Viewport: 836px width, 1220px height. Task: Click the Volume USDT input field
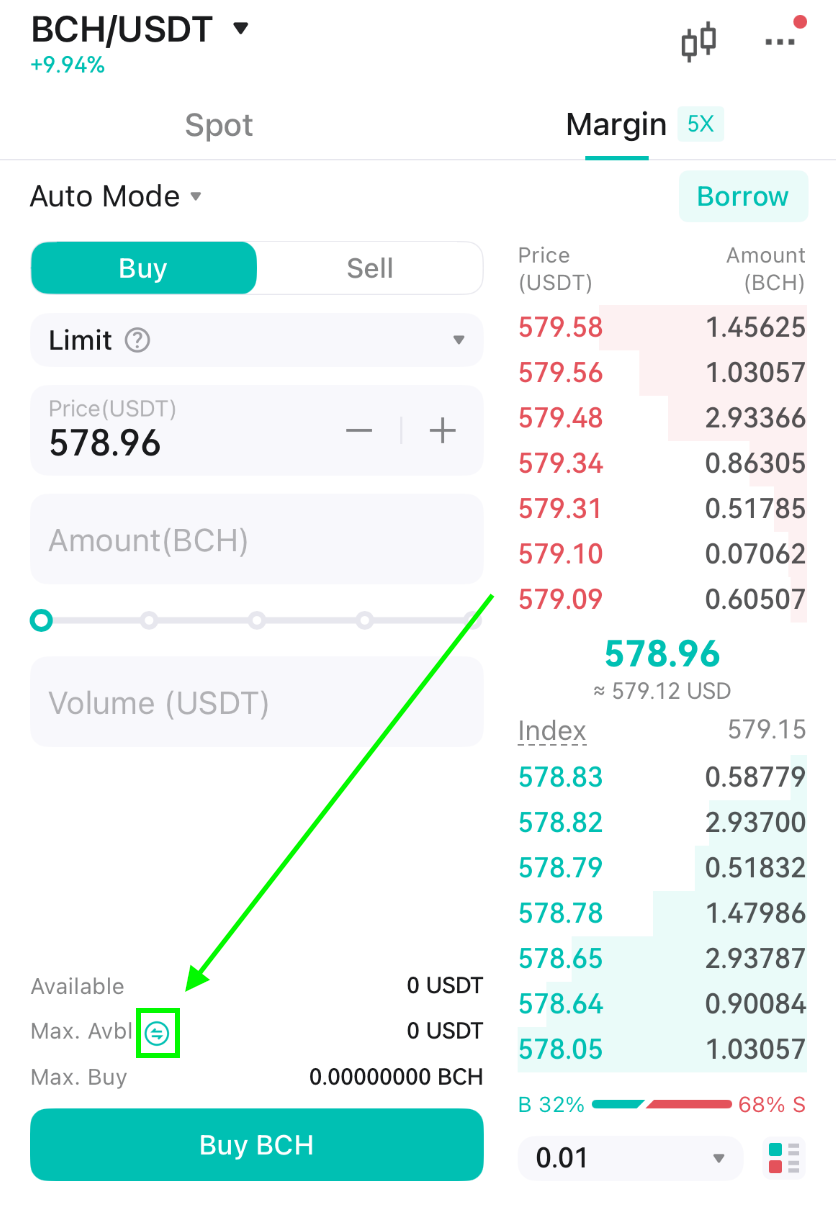[x=256, y=701]
